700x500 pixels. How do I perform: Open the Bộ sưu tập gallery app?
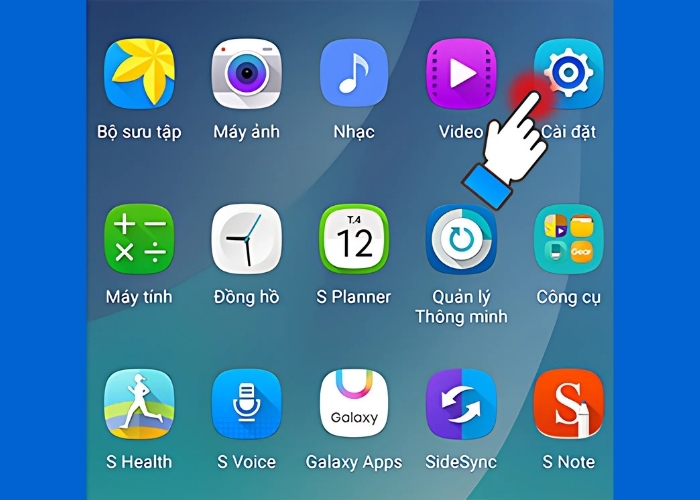139,74
